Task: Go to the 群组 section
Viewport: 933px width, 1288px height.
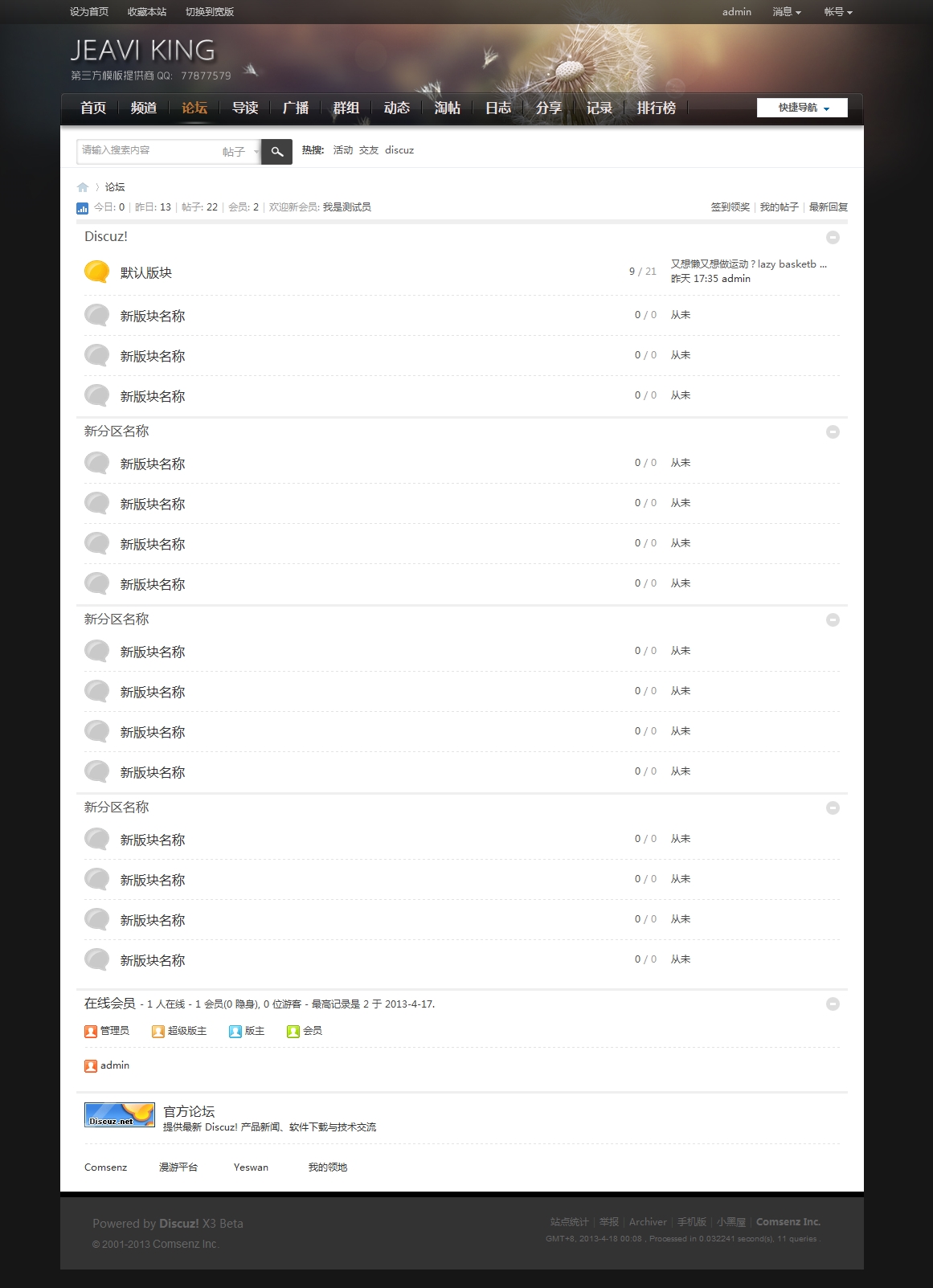Action: (346, 108)
